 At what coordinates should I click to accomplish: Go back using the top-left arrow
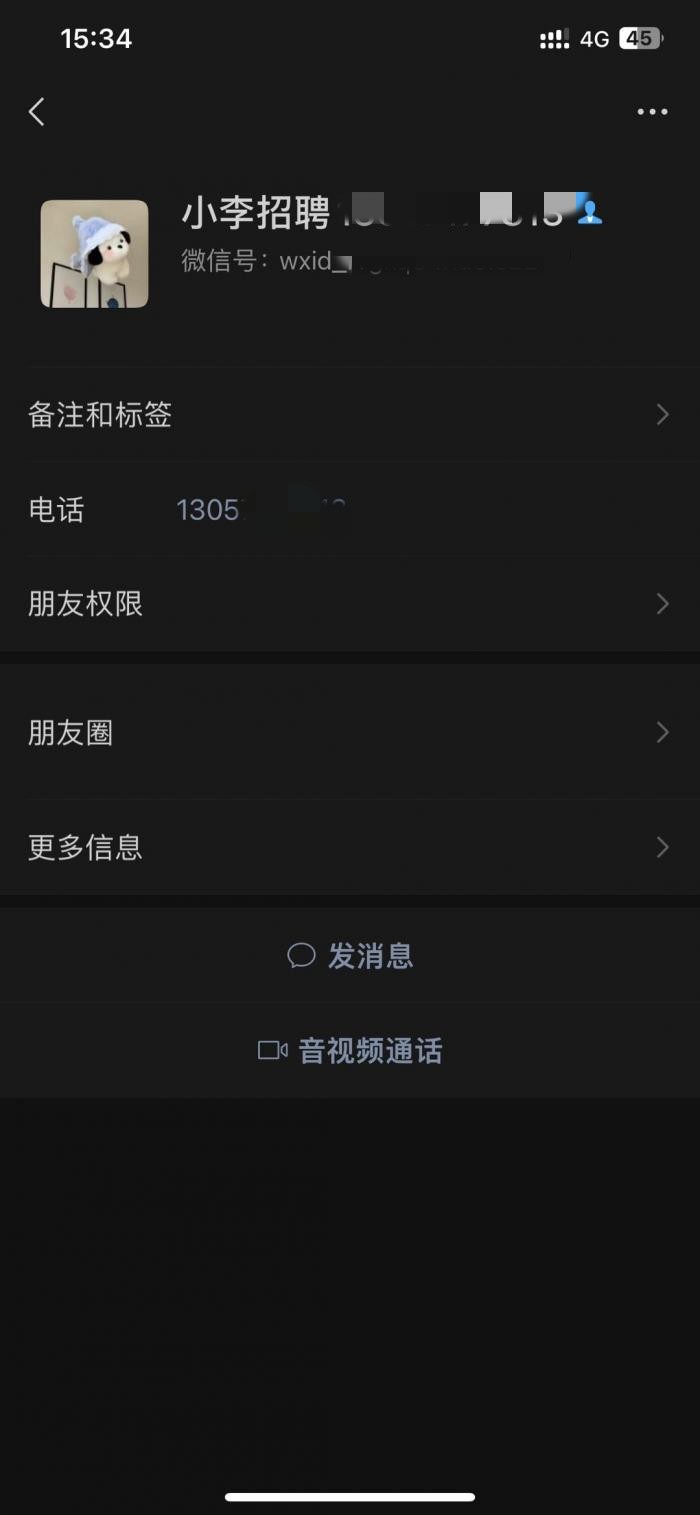pos(37,112)
